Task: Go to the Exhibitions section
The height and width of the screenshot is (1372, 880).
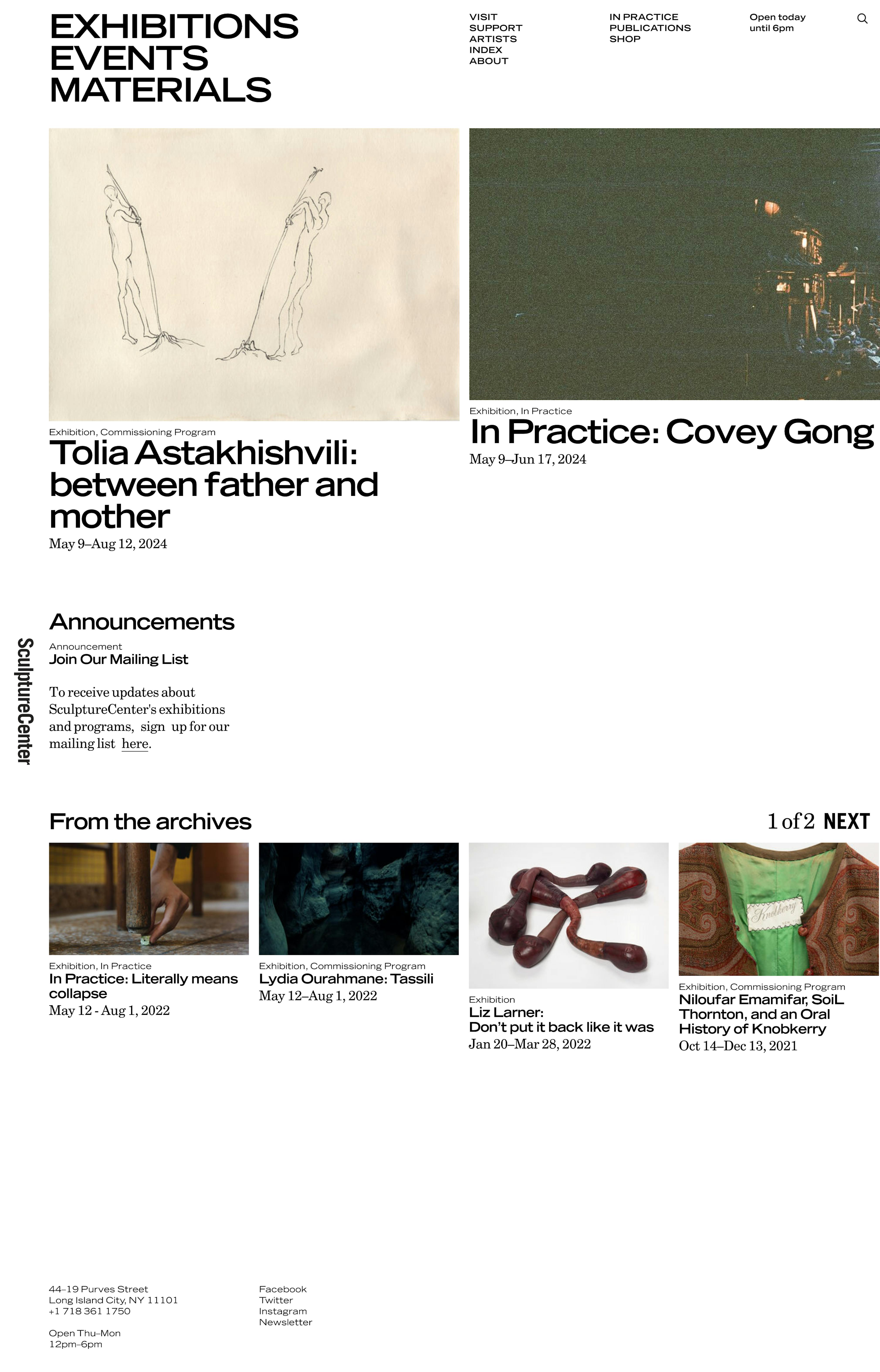Action: (174, 26)
